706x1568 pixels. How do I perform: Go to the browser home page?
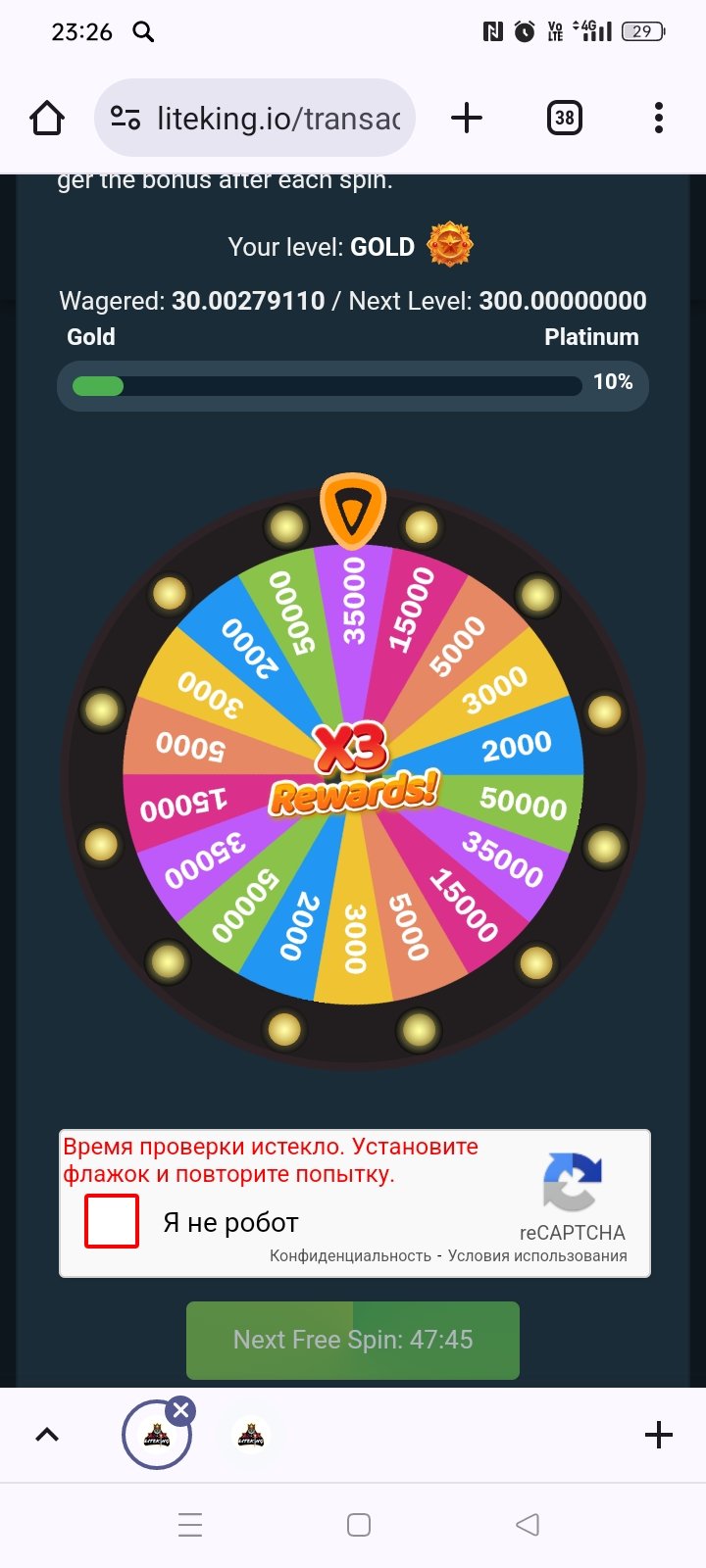pyautogui.click(x=47, y=118)
